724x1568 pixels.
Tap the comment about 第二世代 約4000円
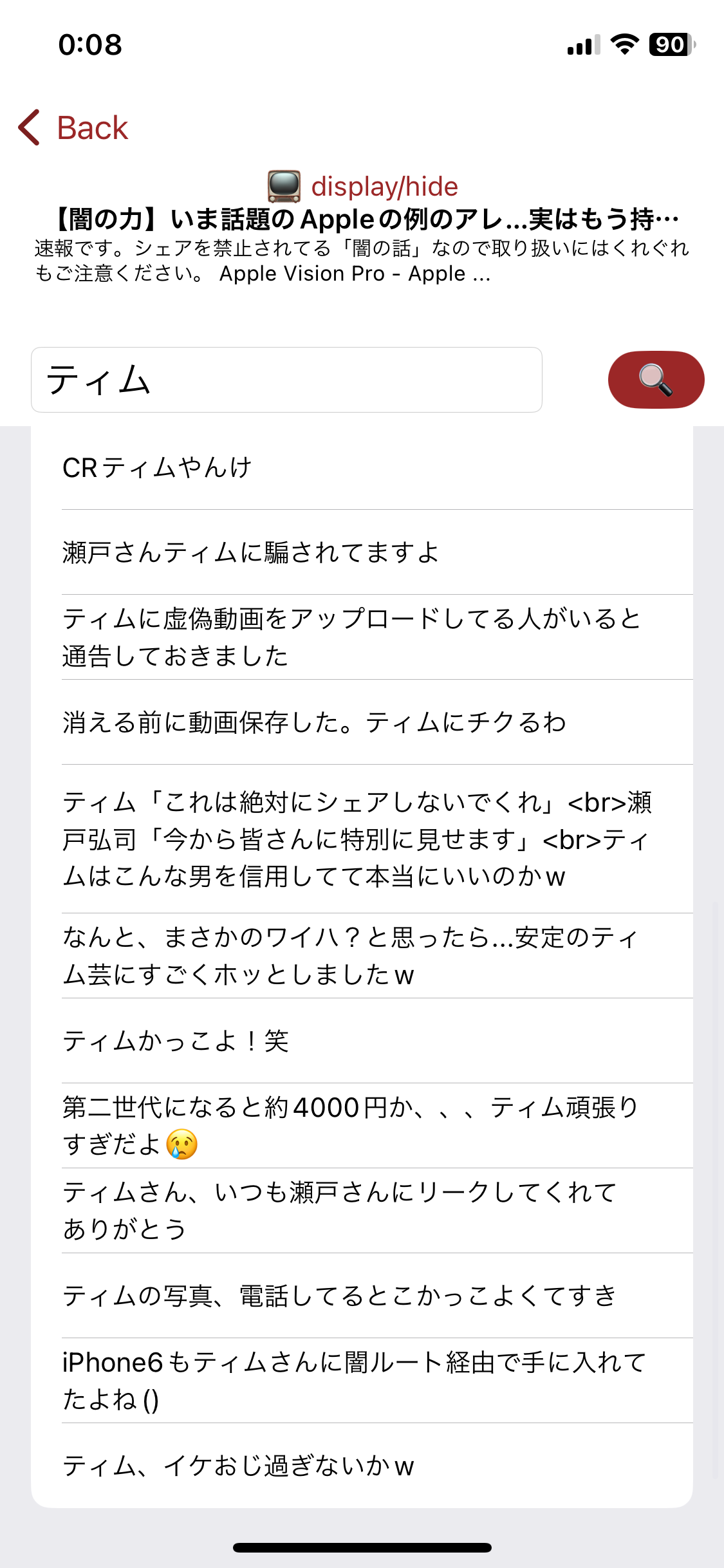coord(360,1126)
